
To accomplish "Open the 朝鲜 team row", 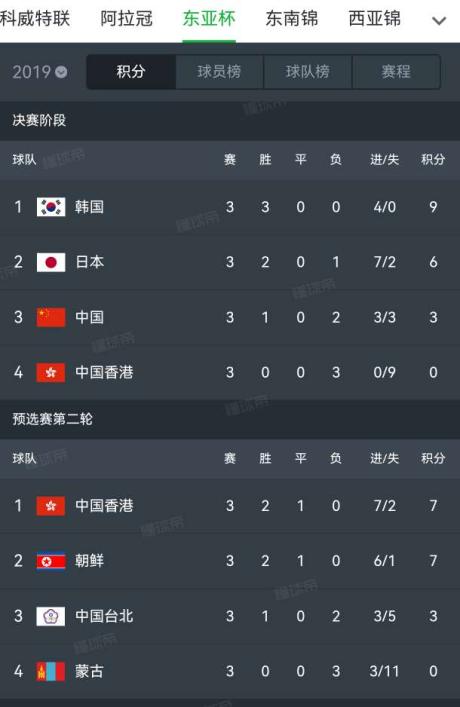I will point(230,561).
